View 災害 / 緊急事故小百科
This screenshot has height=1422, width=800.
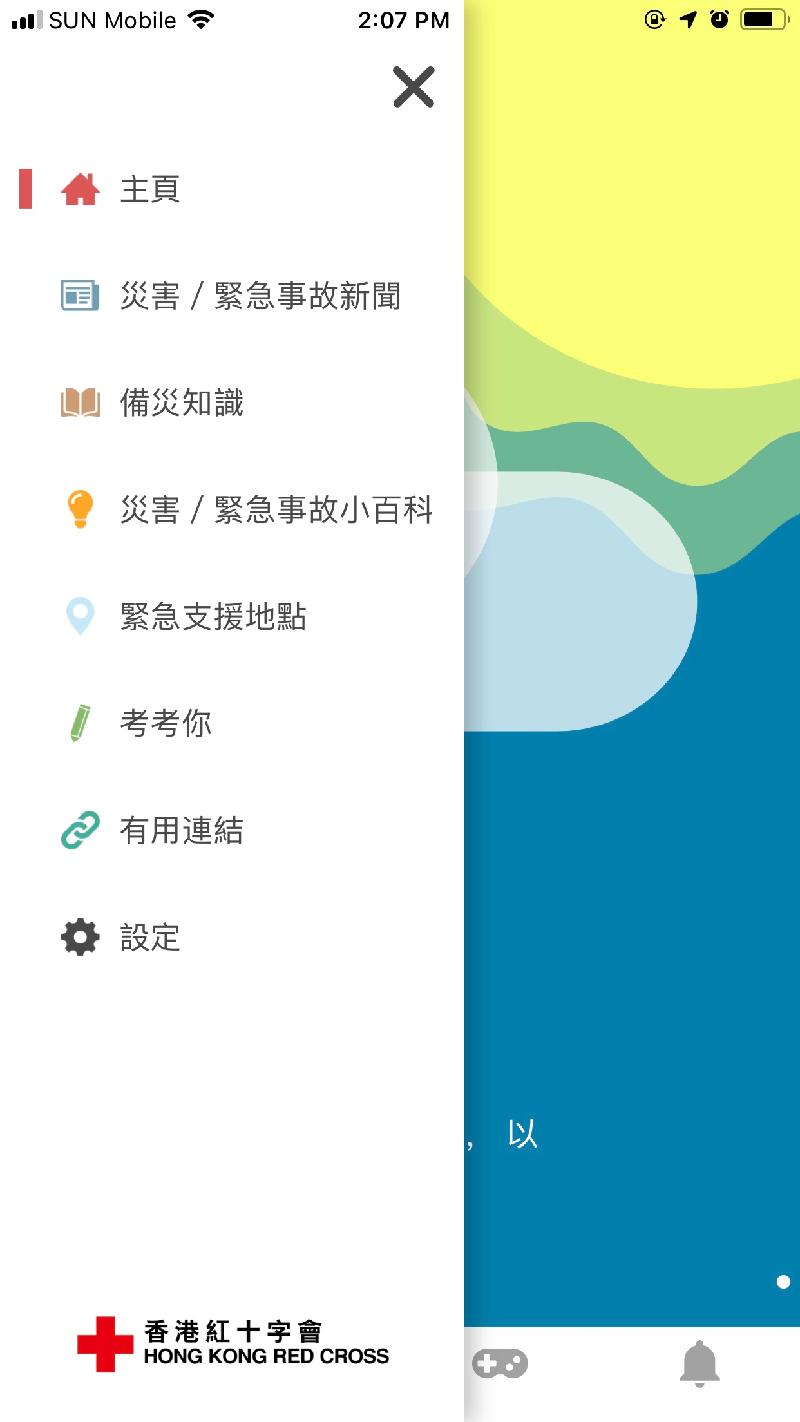276,510
